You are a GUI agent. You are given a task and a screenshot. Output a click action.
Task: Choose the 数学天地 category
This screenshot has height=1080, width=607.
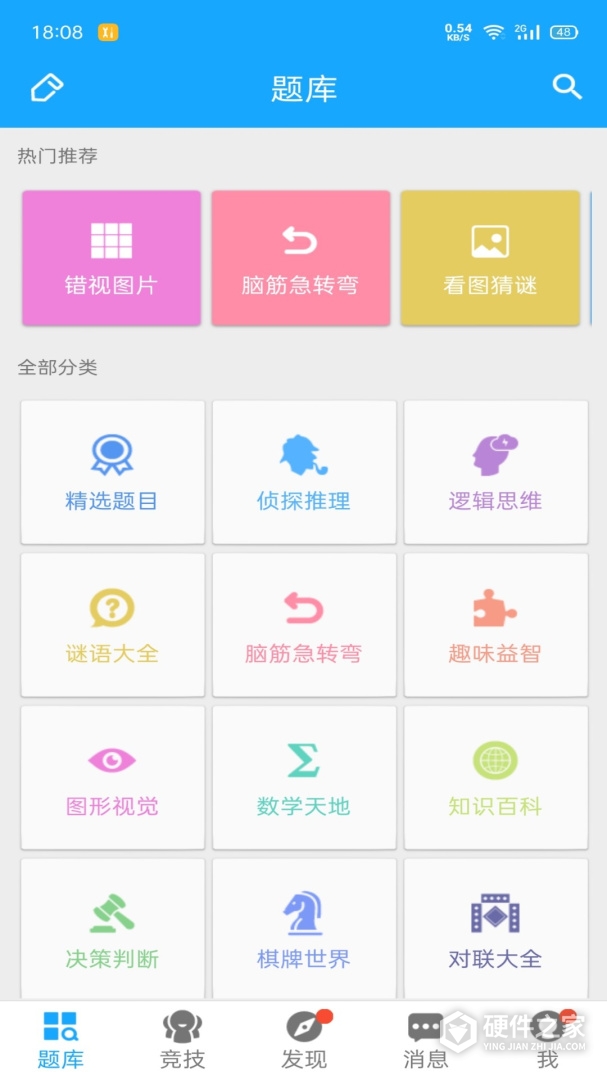click(303, 778)
